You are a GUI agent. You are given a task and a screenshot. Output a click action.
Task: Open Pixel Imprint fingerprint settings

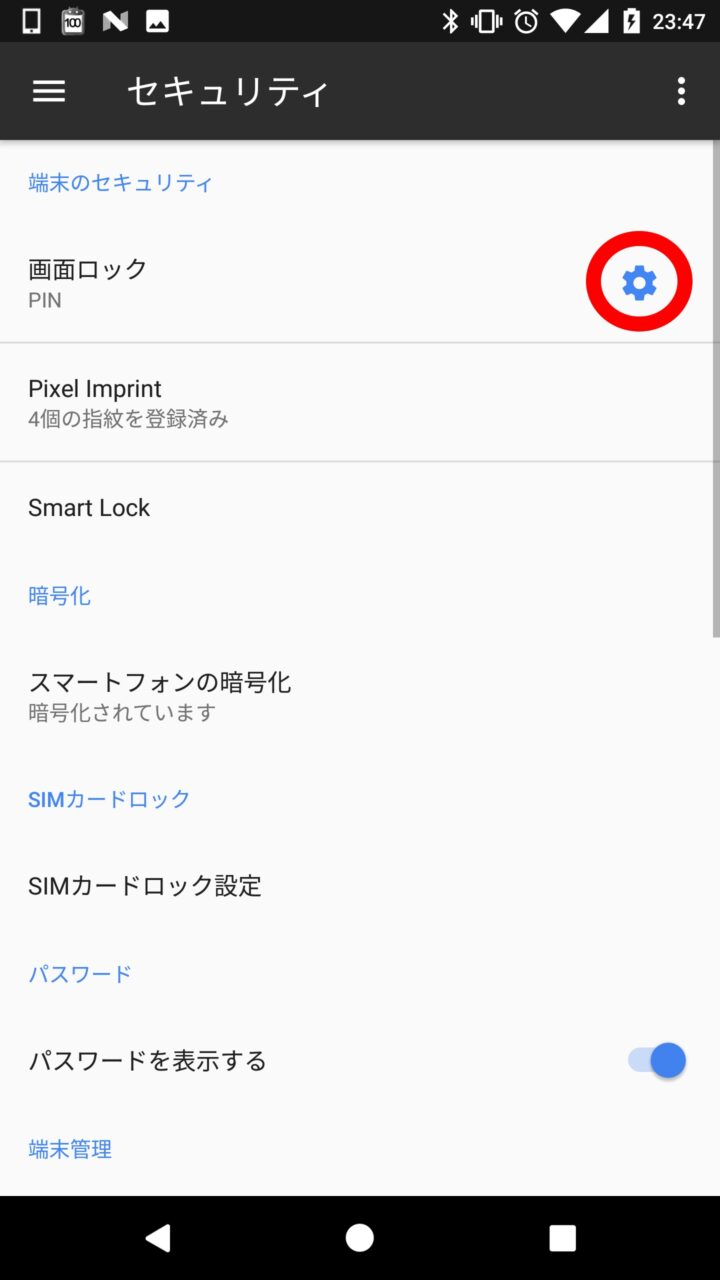(300, 402)
